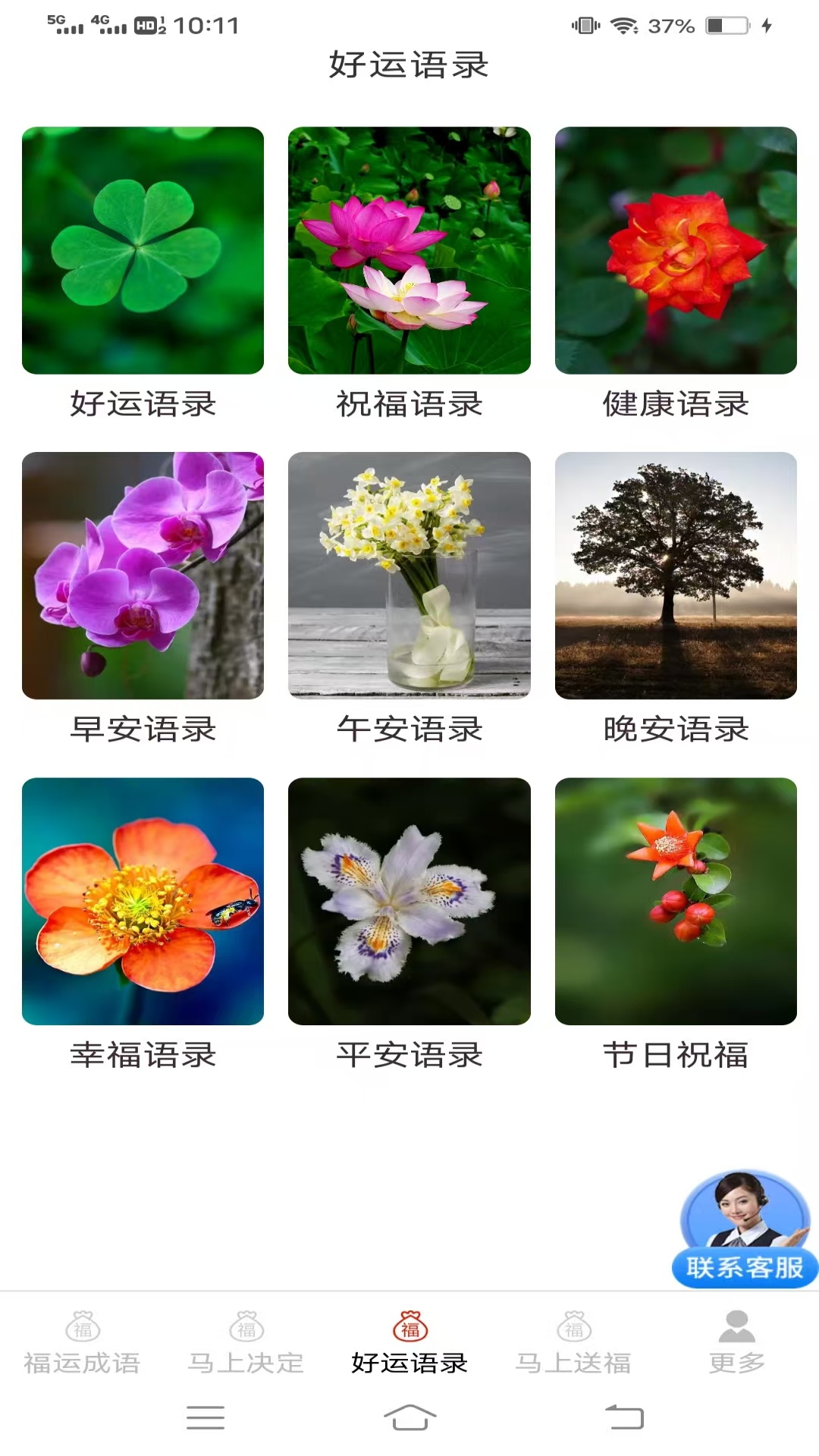The image size is (819, 1456).
Task: Switch to the 福运成语 tab
Action: [x=82, y=1343]
